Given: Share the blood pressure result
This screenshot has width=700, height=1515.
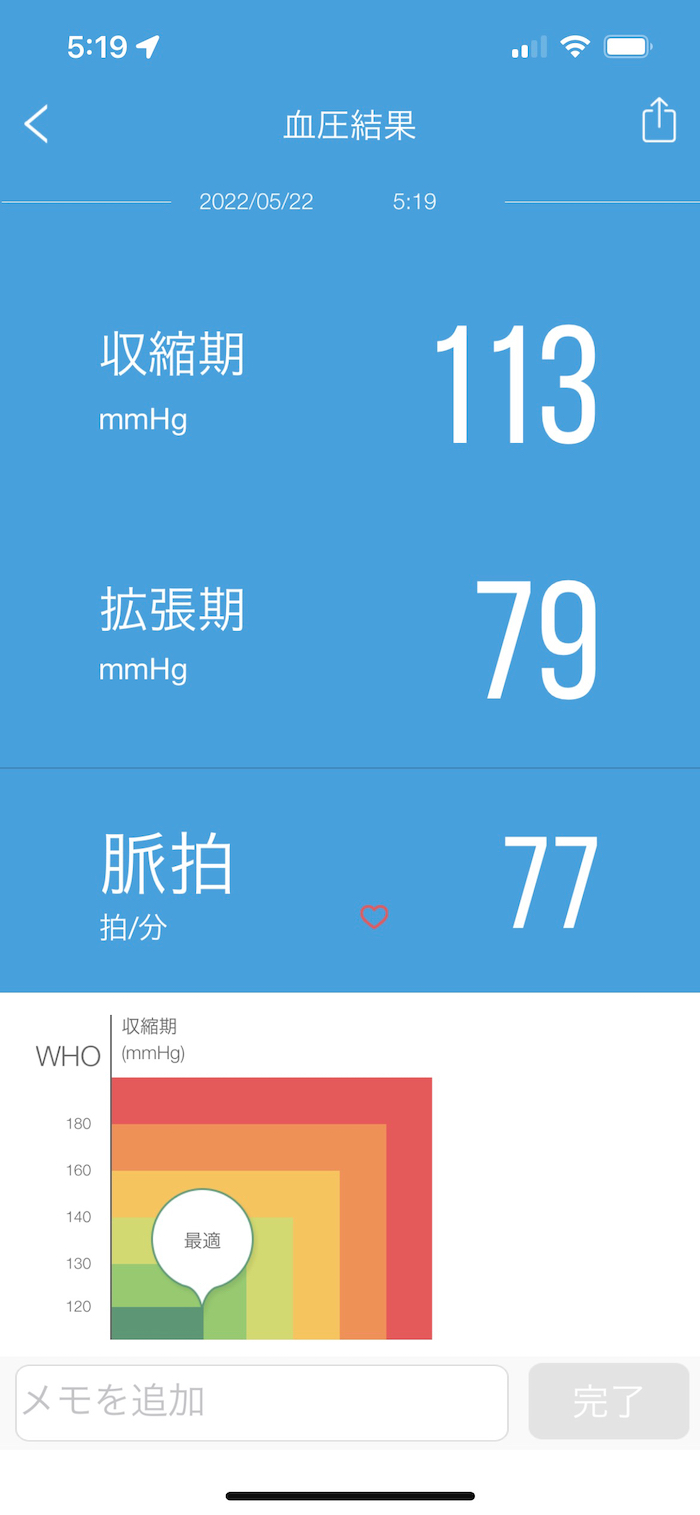Looking at the screenshot, I should coord(658,121).
